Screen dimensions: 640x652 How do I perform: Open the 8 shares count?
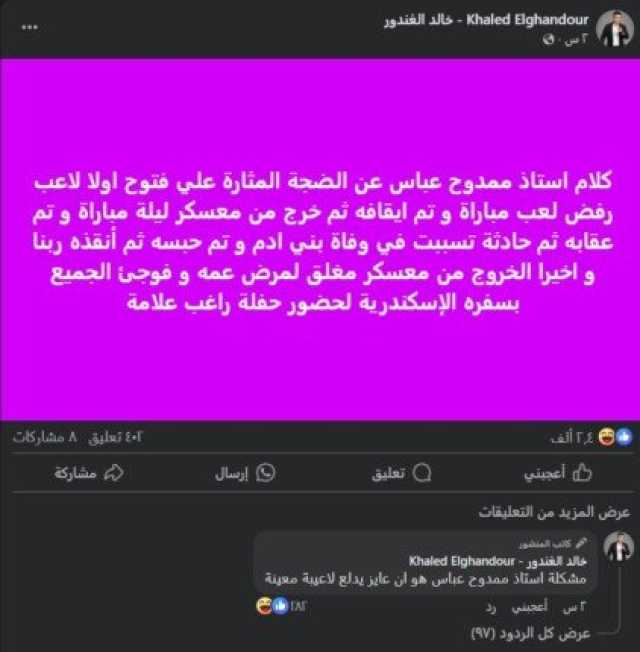(x=40, y=437)
